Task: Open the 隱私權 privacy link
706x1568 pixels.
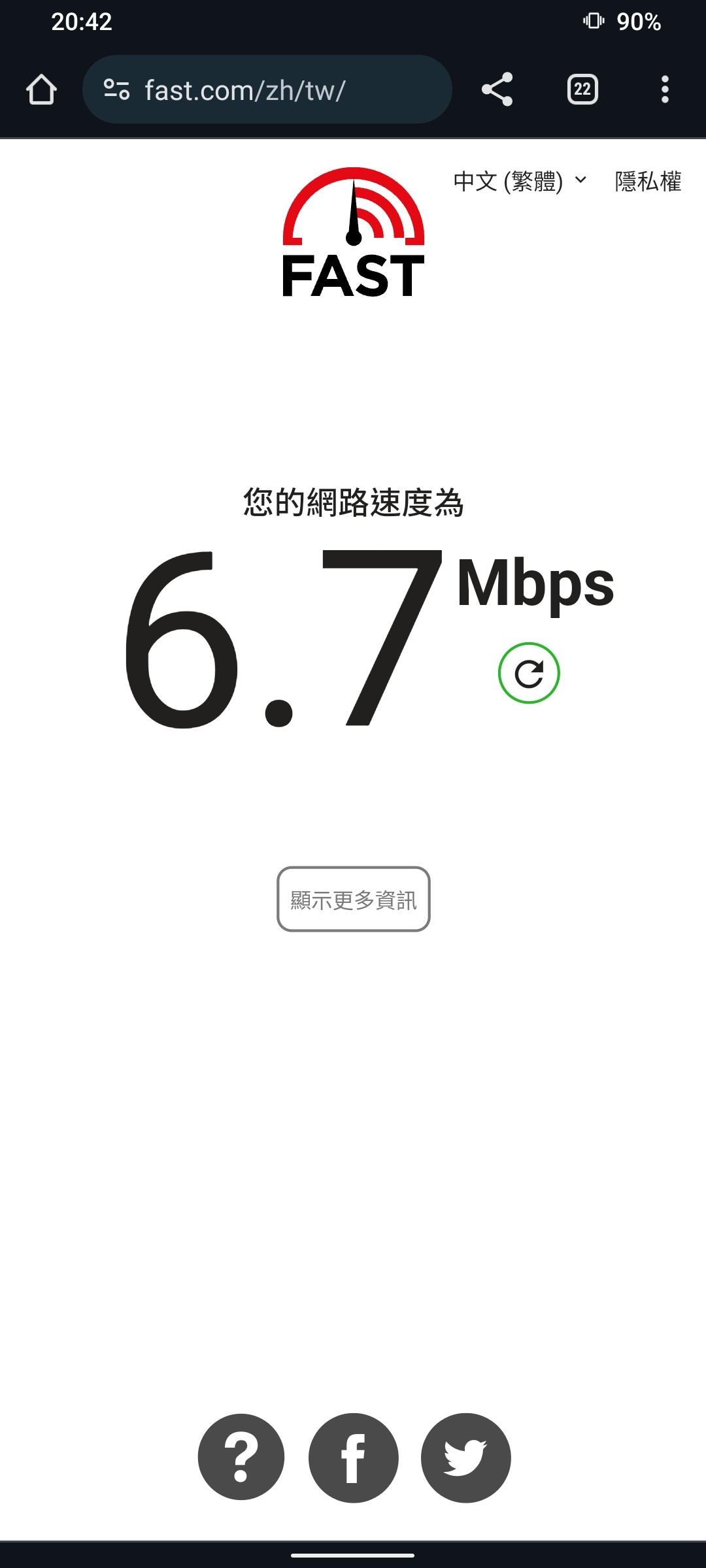Action: click(648, 181)
